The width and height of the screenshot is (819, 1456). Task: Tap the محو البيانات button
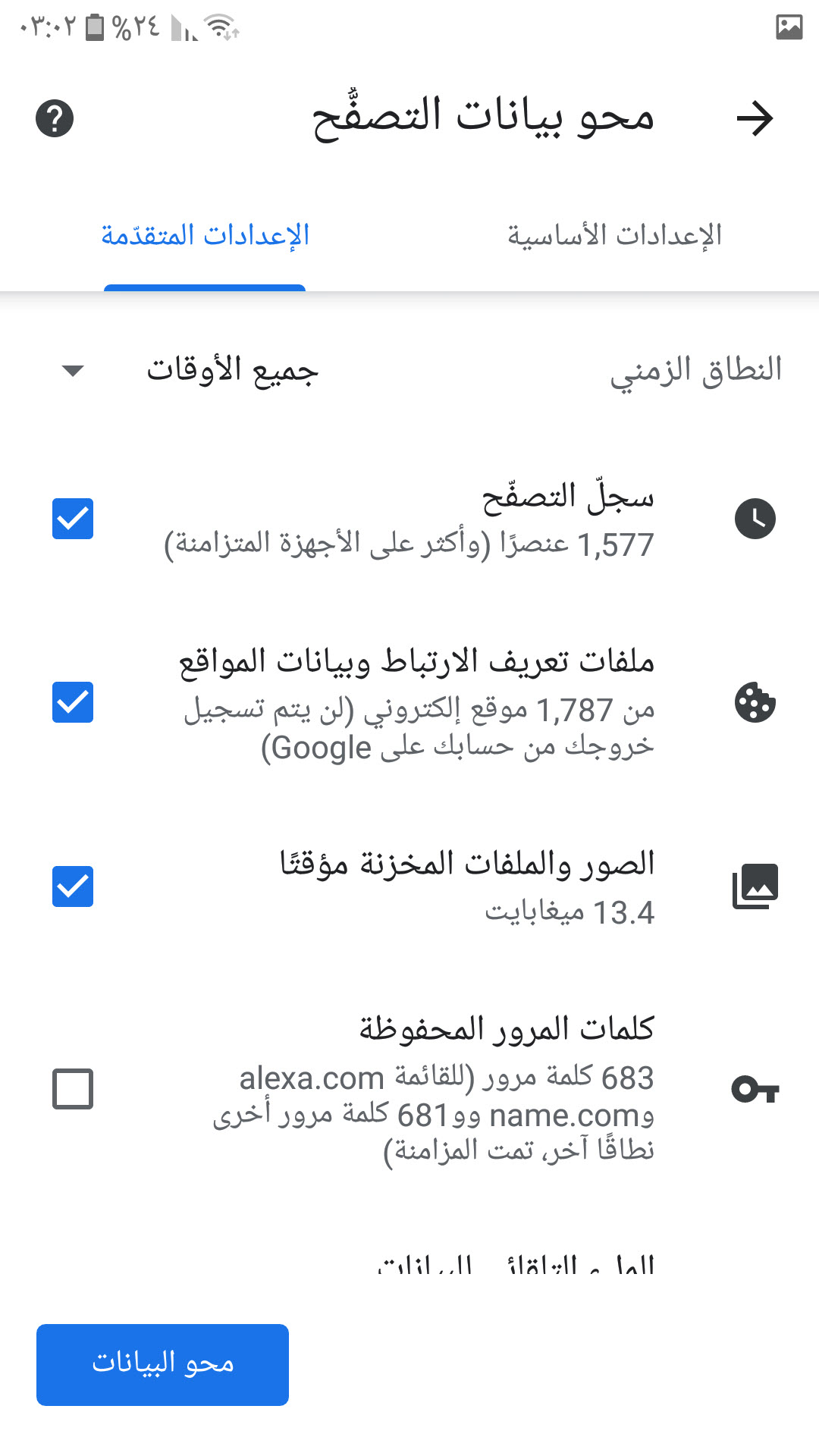tap(162, 1365)
